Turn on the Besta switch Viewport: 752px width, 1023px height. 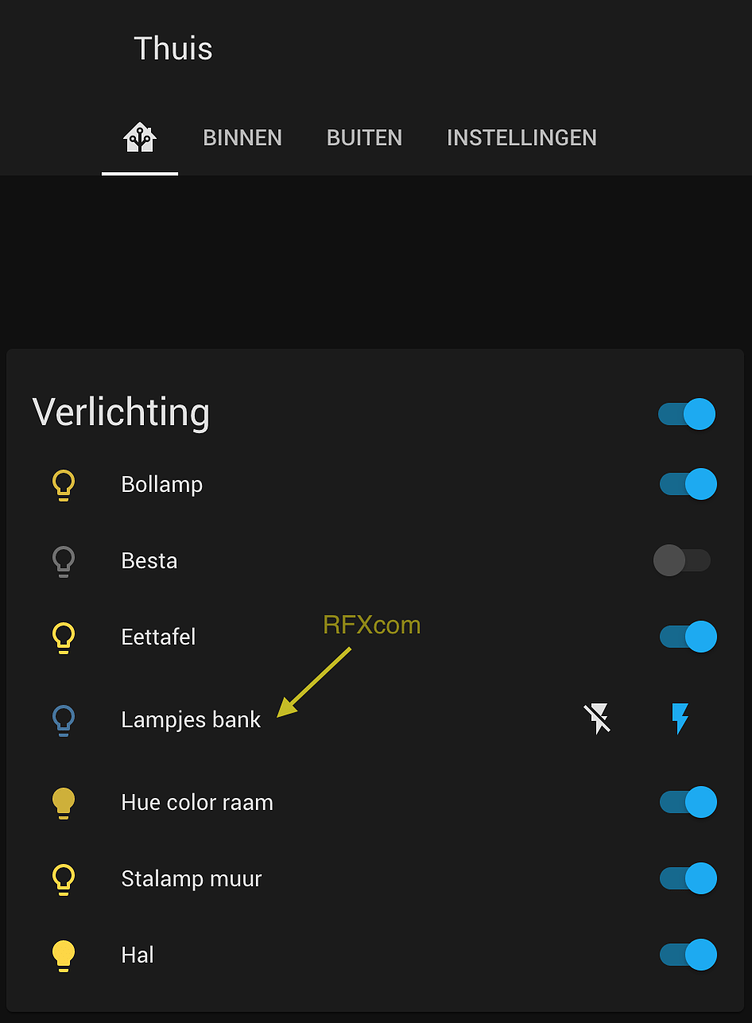pos(682,561)
